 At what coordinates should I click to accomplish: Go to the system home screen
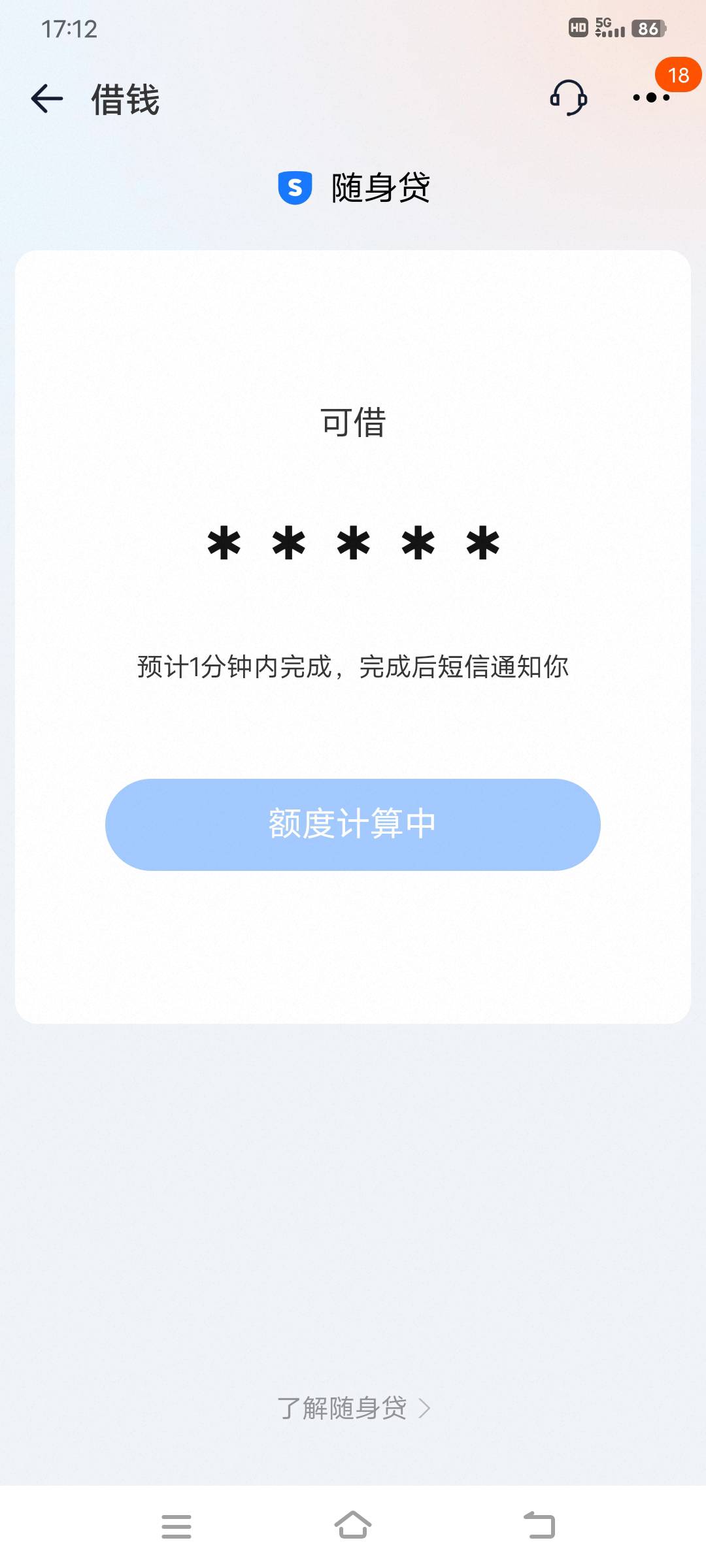tap(353, 1526)
